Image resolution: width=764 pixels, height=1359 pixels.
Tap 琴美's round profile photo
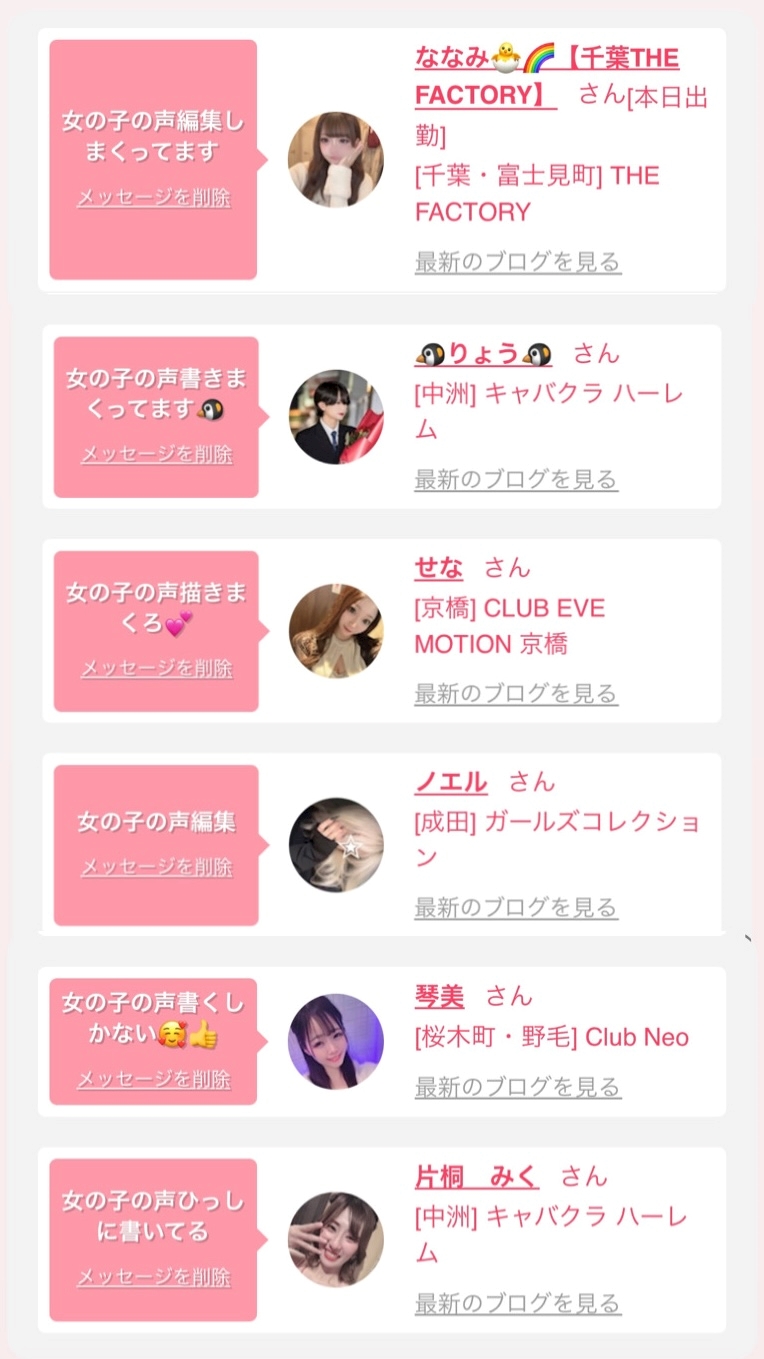pyautogui.click(x=336, y=1041)
